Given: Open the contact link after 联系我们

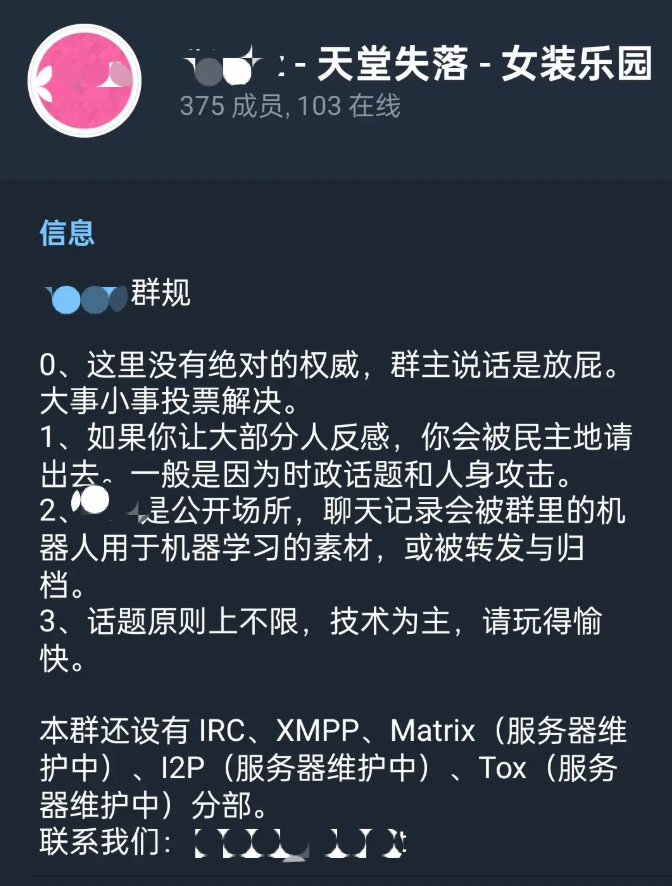Looking at the screenshot, I should pos(299,842).
